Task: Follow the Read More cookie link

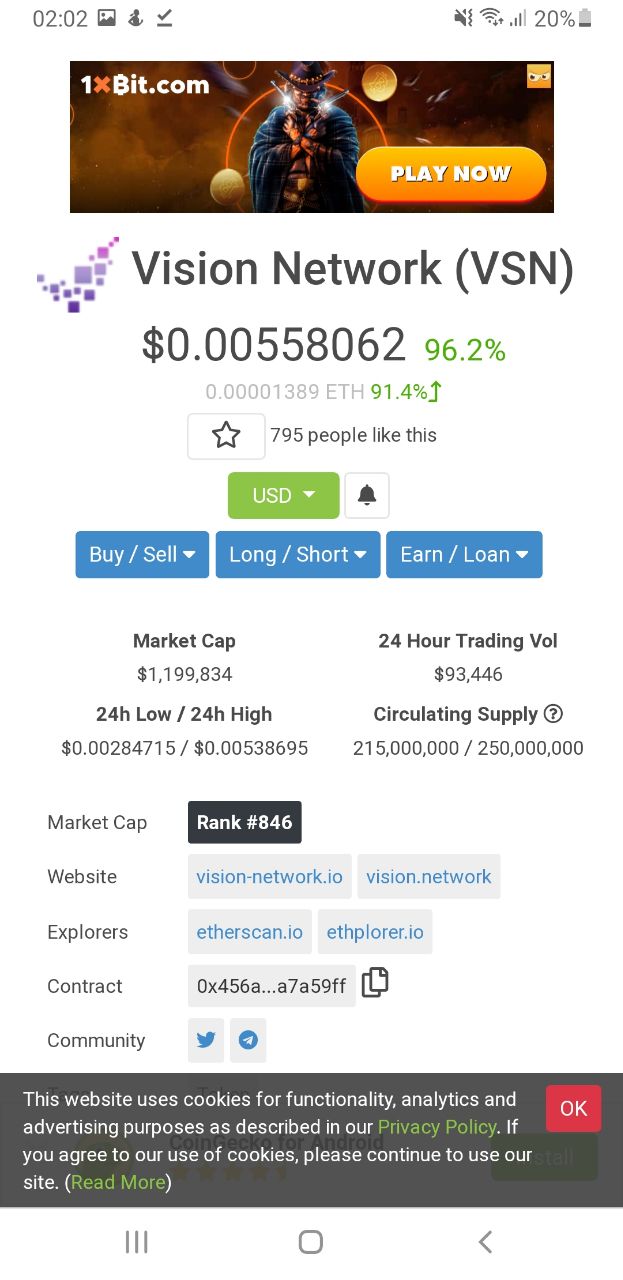Action: pyautogui.click(x=118, y=1182)
